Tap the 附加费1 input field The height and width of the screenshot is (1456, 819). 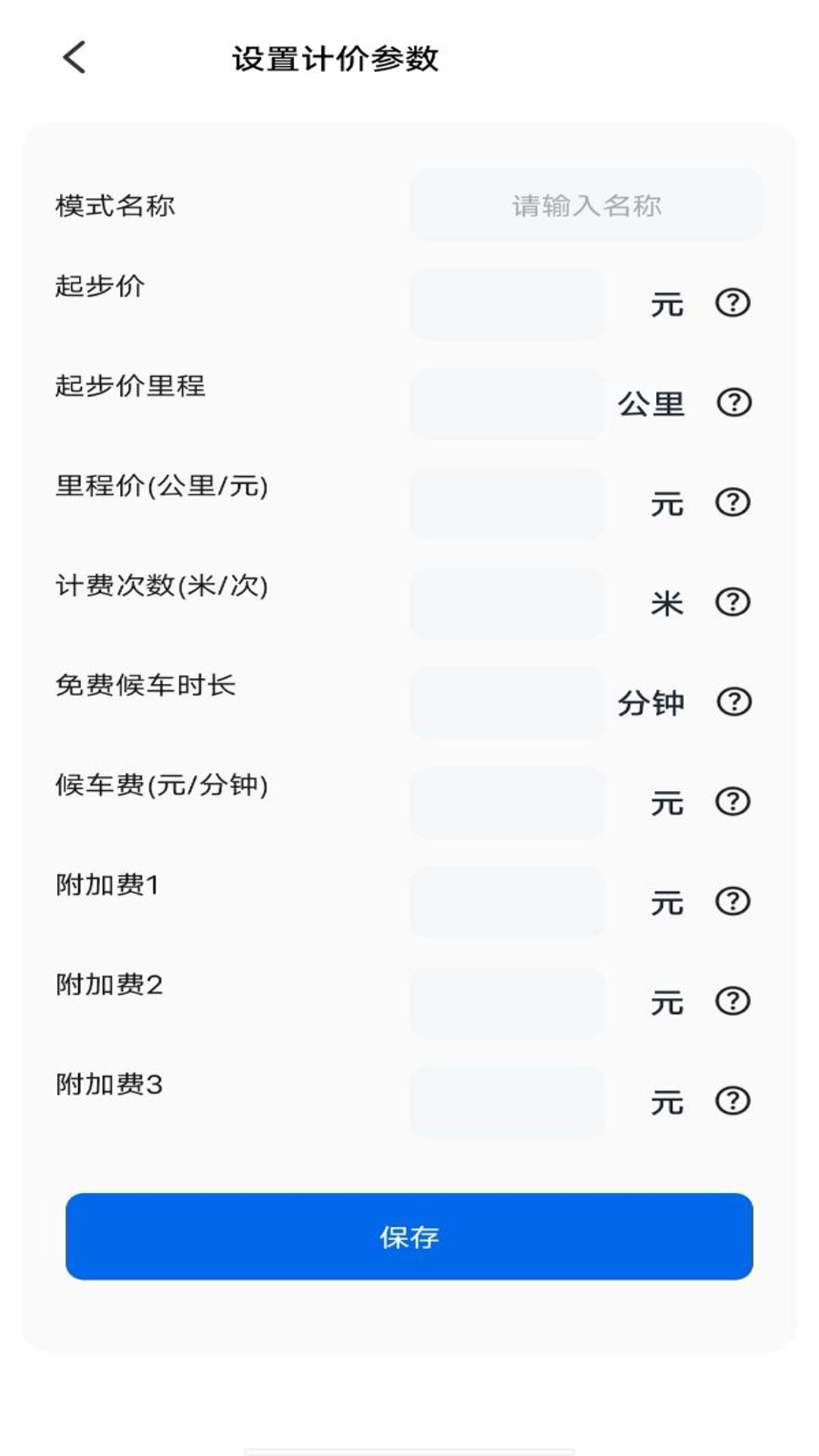pyautogui.click(x=507, y=902)
